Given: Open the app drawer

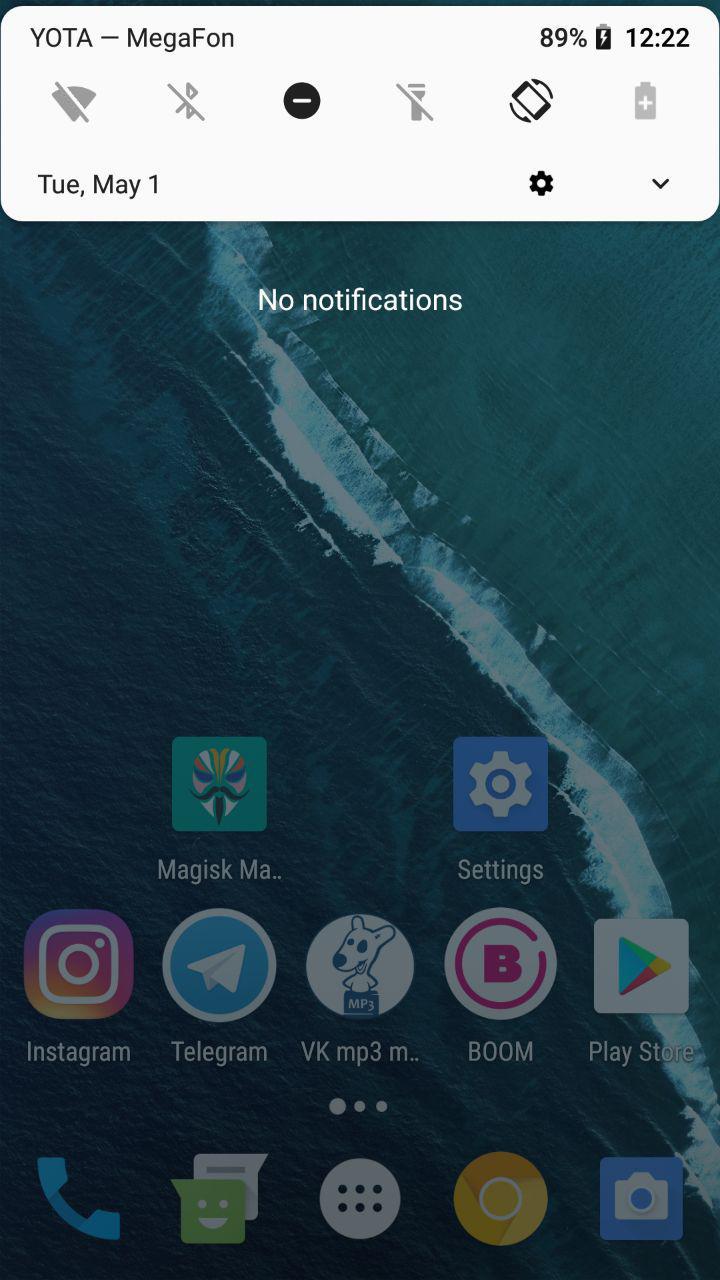Looking at the screenshot, I should pyautogui.click(x=360, y=1198).
